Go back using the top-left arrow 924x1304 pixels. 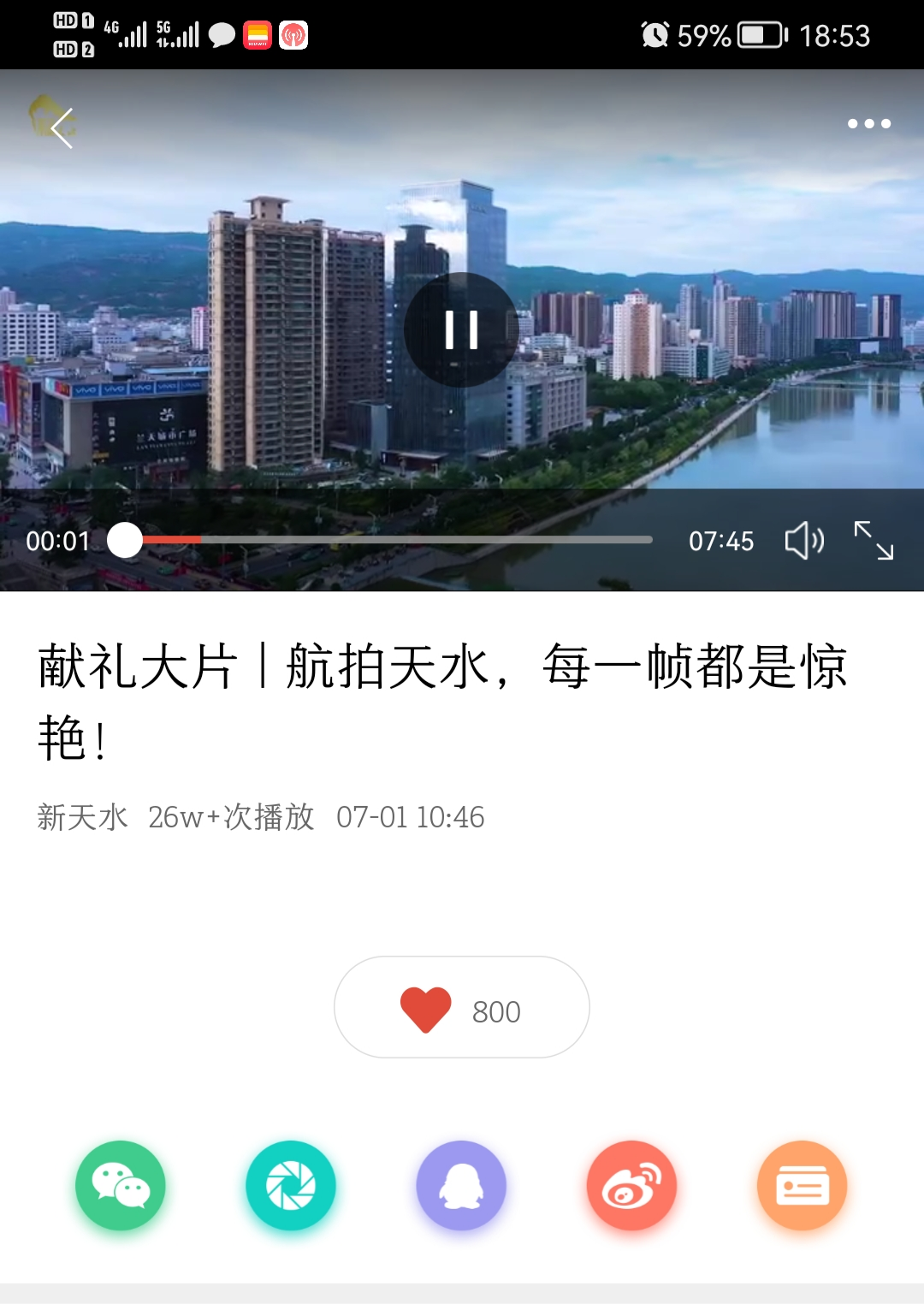coord(62,128)
